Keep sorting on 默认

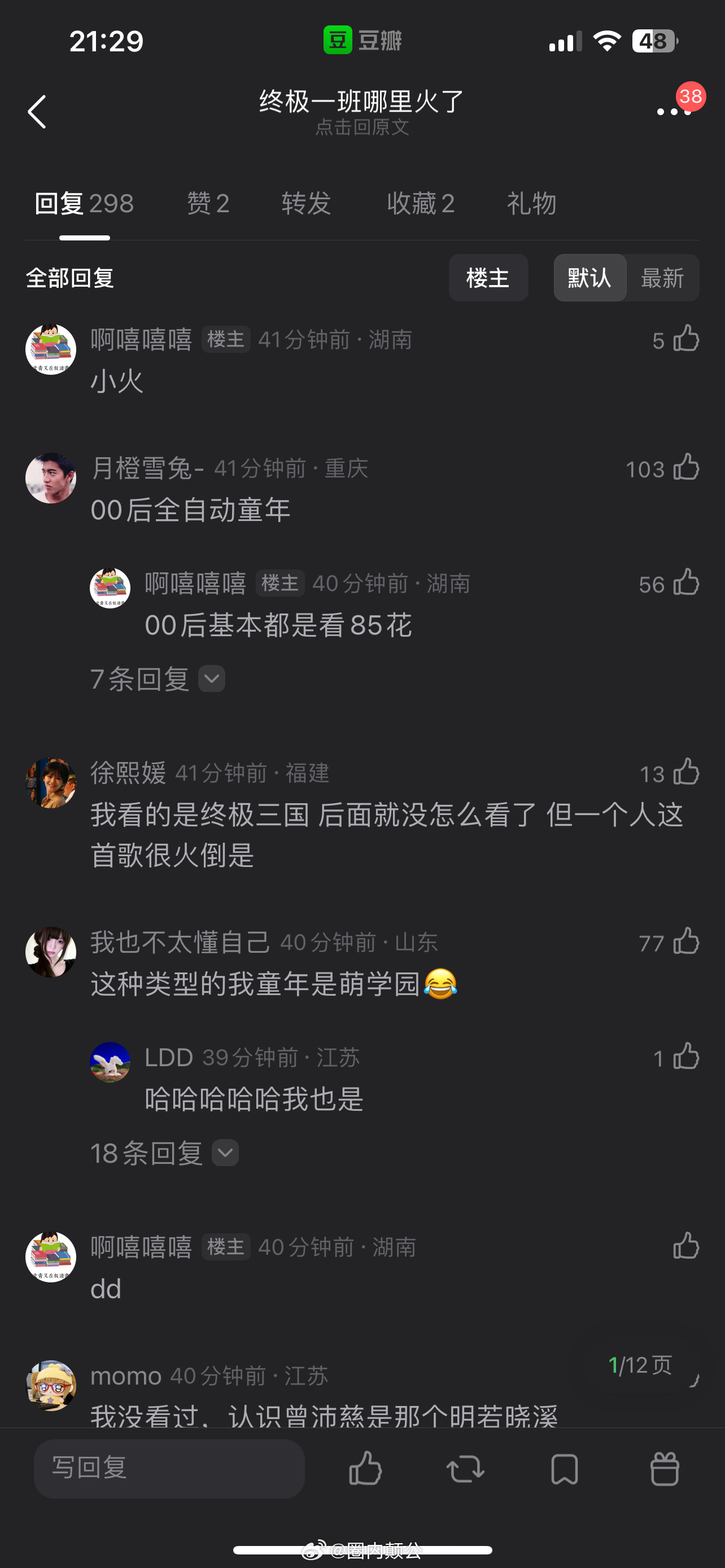(589, 278)
